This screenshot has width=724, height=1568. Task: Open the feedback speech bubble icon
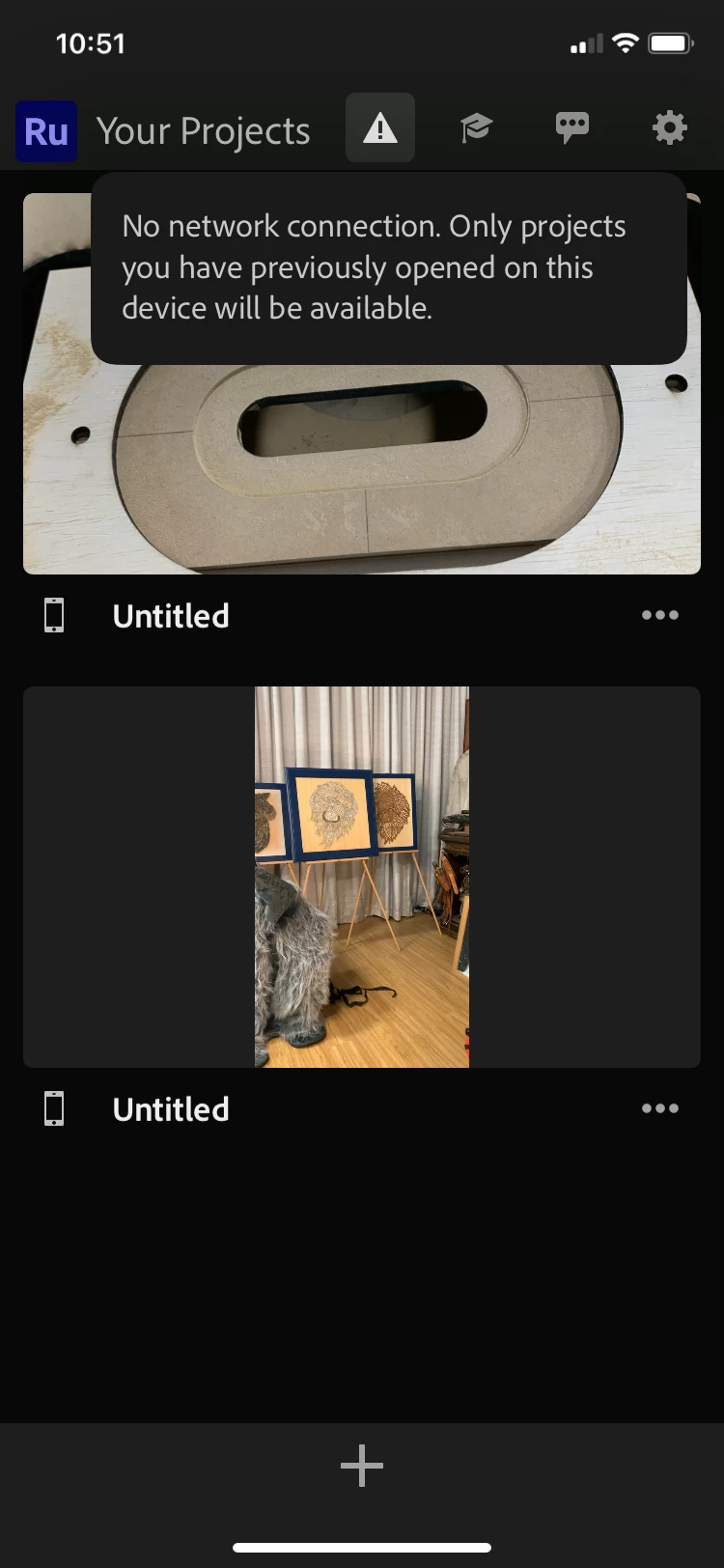(572, 128)
